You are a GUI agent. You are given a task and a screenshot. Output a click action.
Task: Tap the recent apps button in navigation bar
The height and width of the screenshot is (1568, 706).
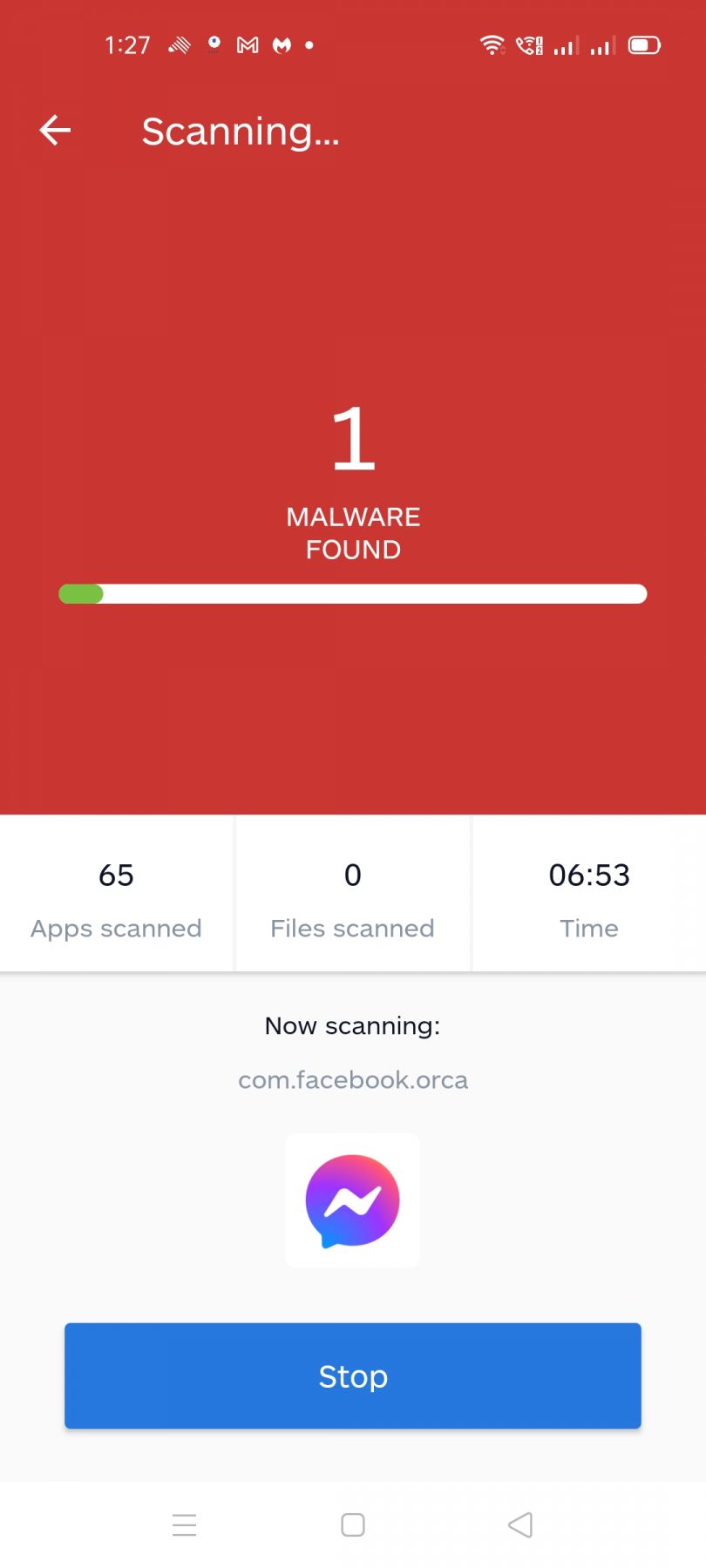pyautogui.click(x=185, y=1524)
